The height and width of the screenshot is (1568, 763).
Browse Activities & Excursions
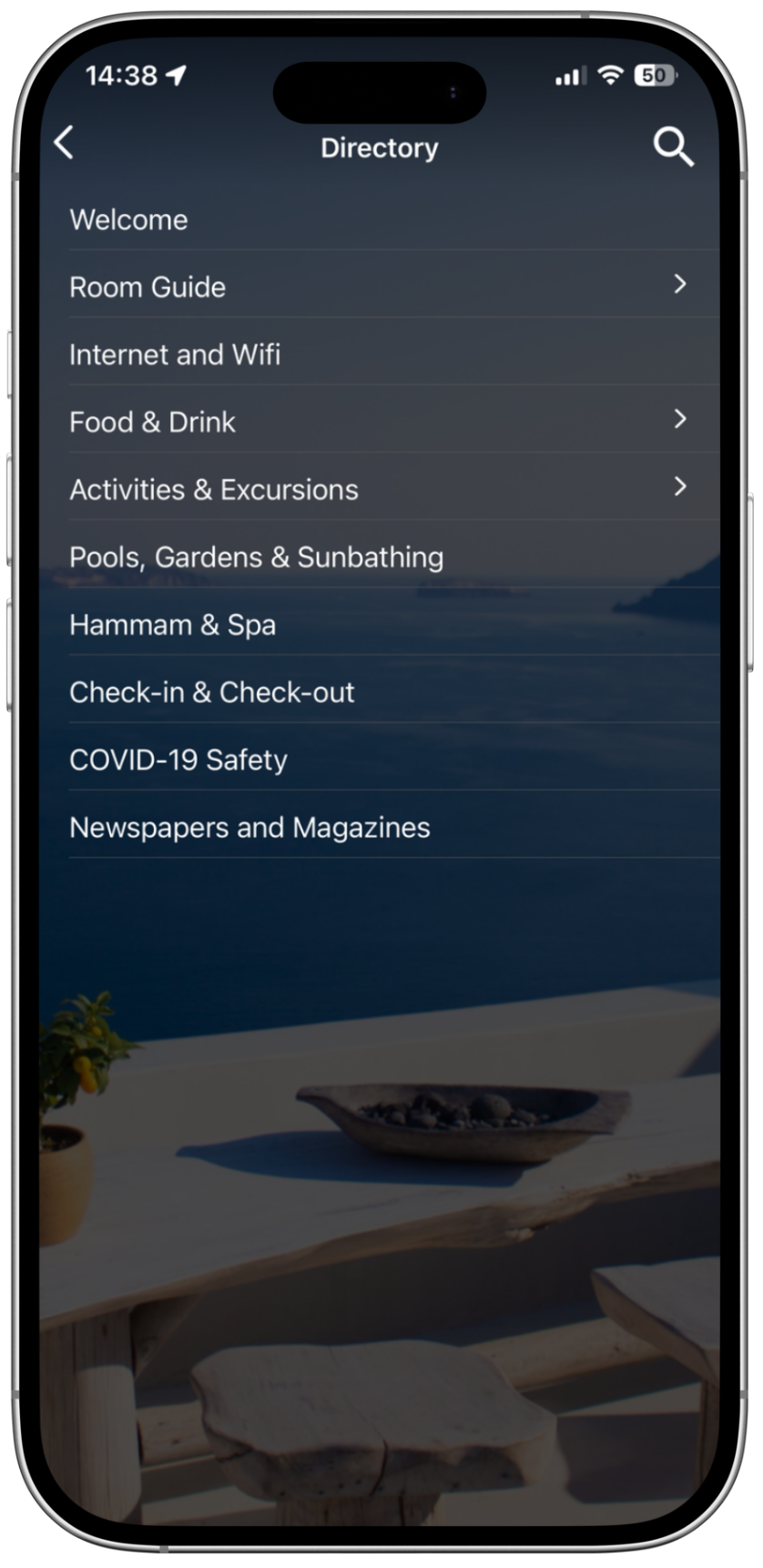click(x=214, y=489)
